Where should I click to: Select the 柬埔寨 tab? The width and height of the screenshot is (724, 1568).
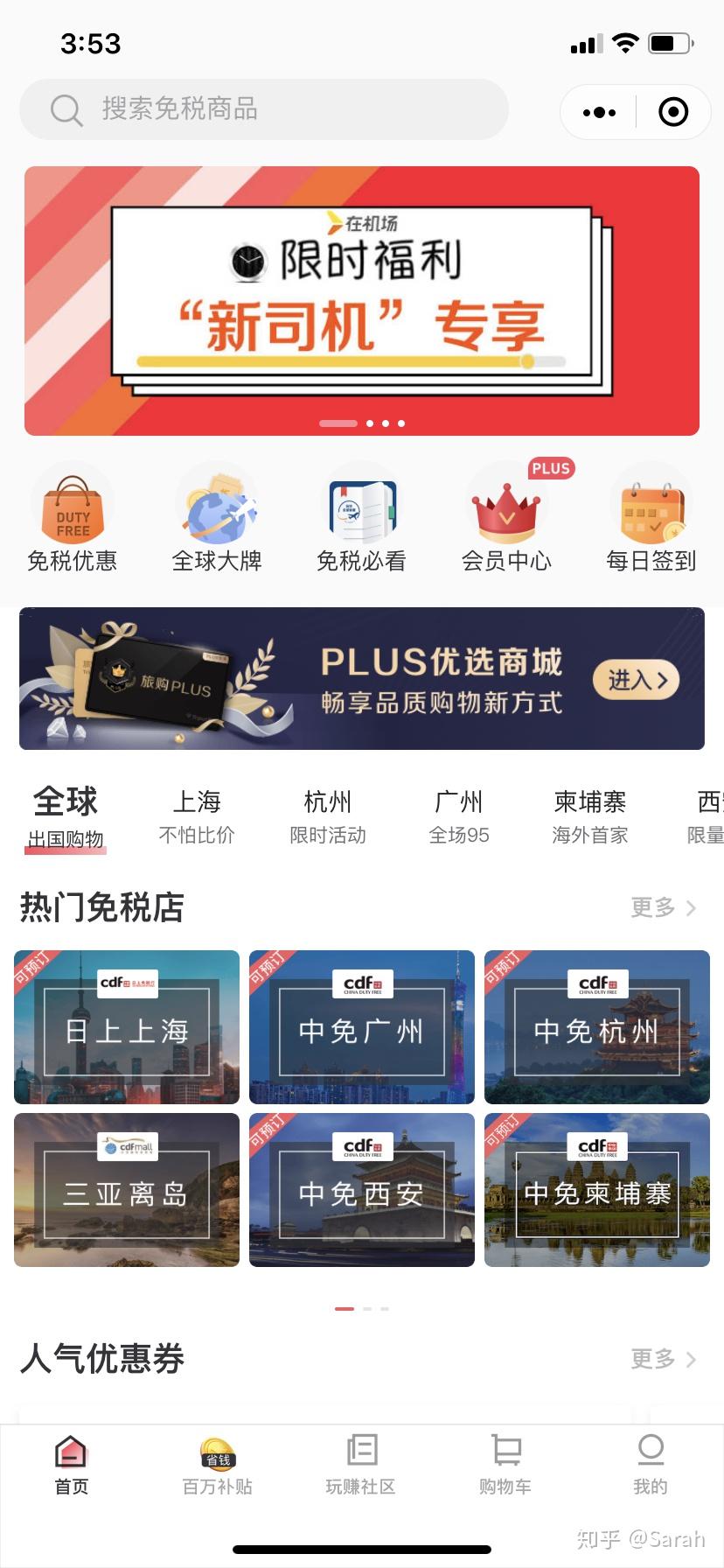(x=590, y=815)
